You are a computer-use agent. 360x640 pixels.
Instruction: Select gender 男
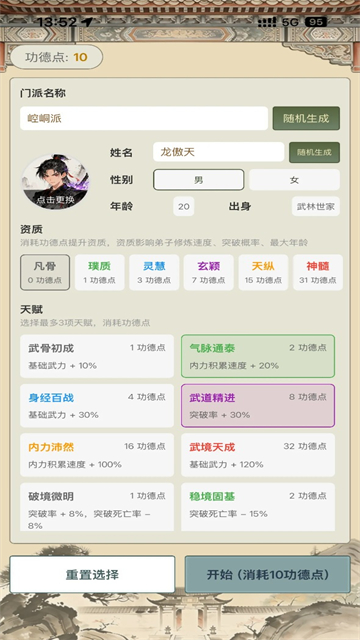click(198, 180)
